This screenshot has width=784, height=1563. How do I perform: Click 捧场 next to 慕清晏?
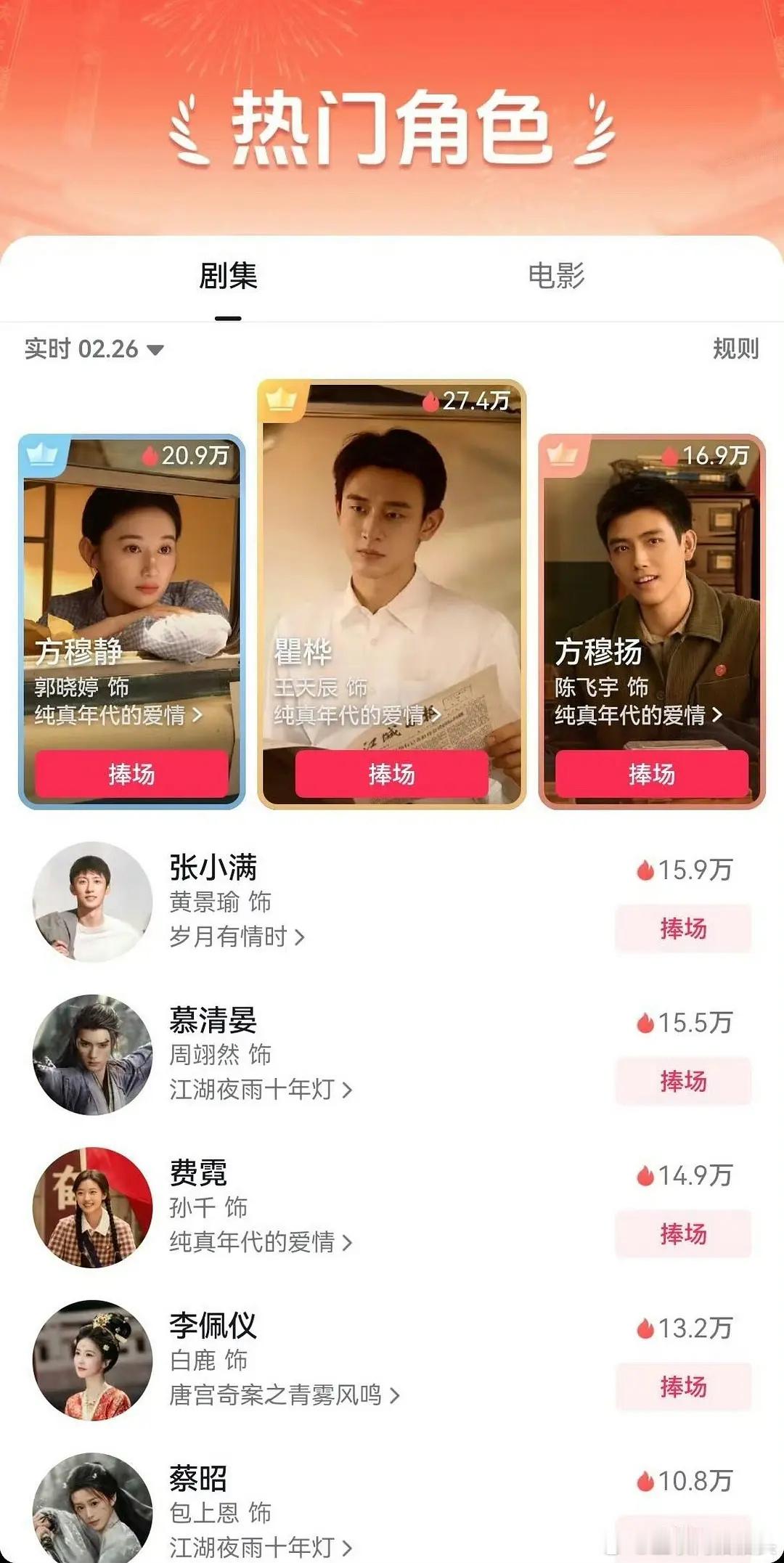(x=683, y=1081)
